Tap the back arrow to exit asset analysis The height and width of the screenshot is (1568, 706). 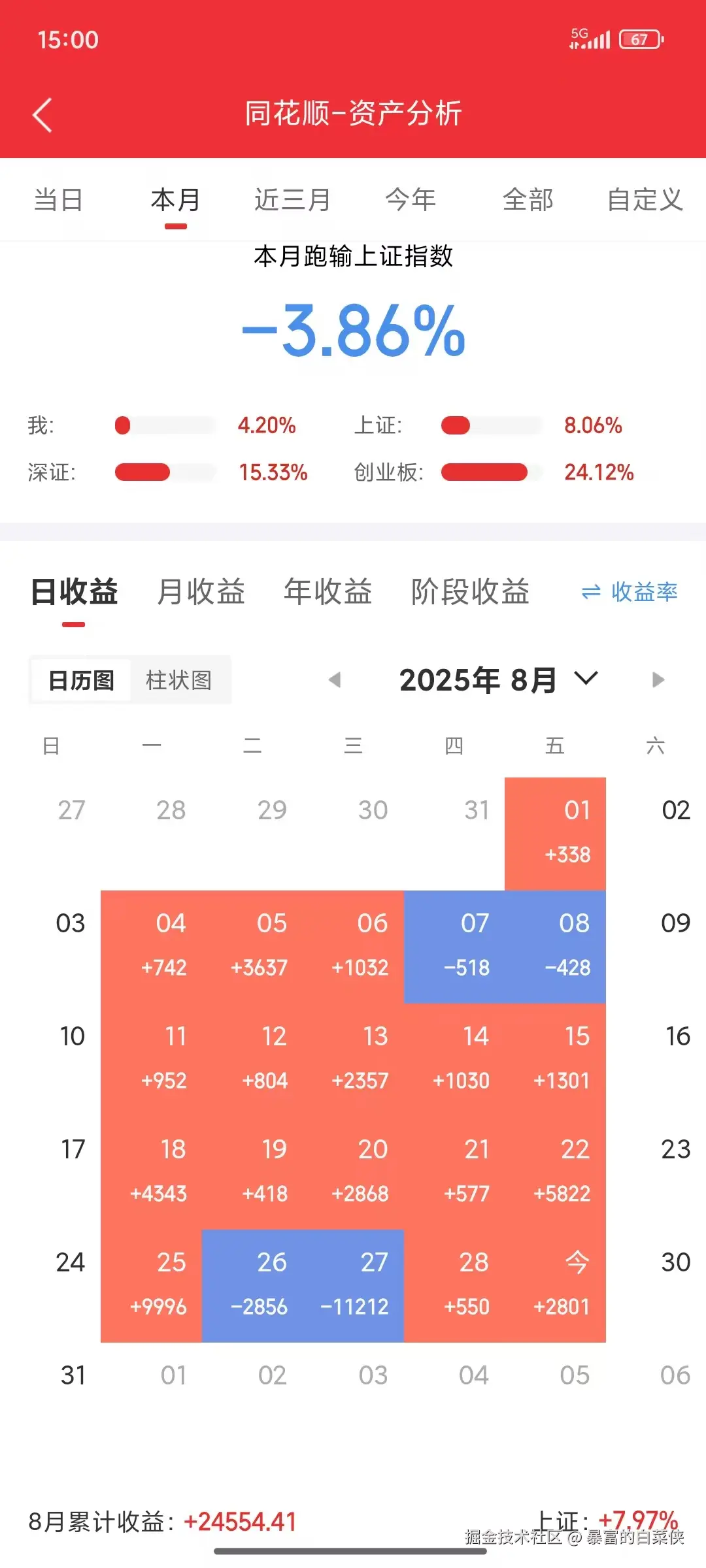[42, 113]
